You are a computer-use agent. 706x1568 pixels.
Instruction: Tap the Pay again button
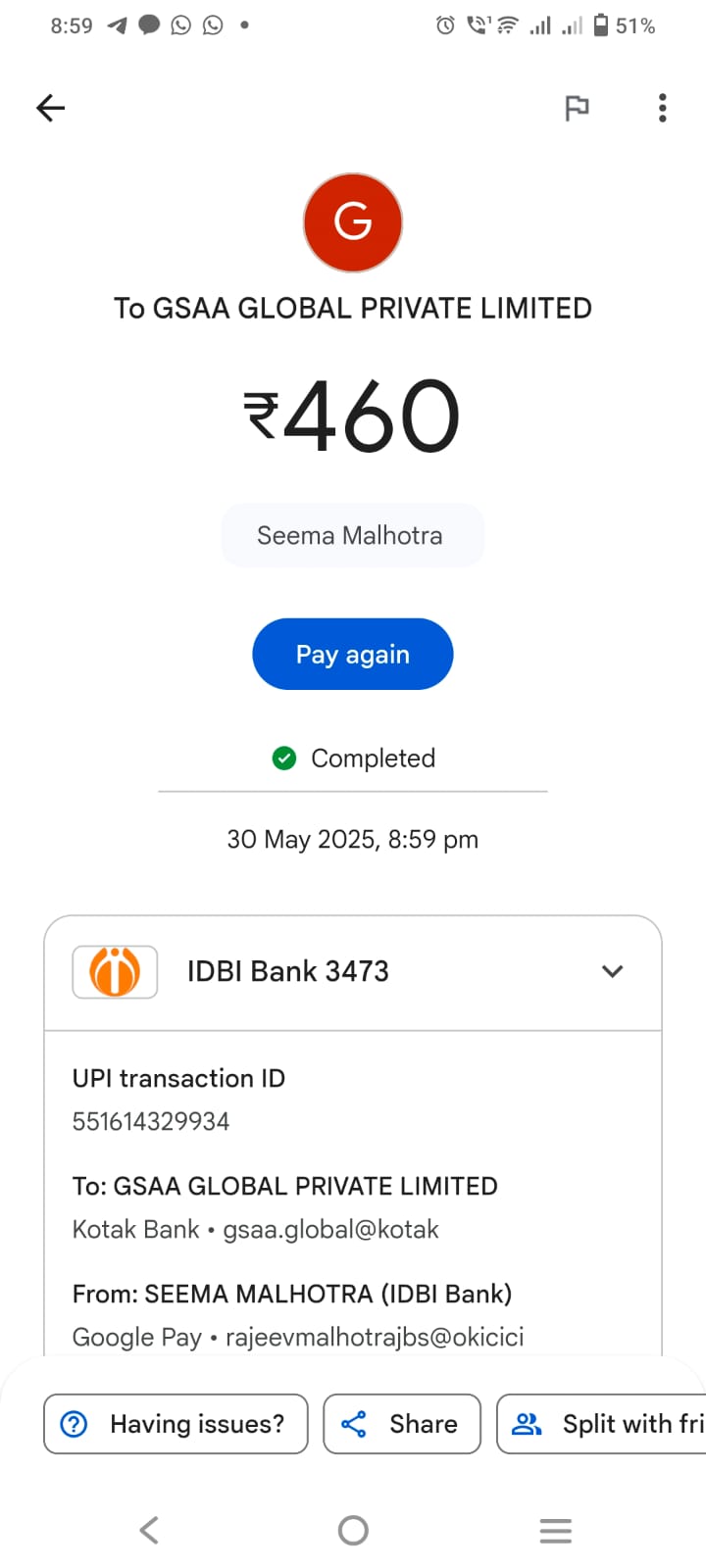point(353,654)
